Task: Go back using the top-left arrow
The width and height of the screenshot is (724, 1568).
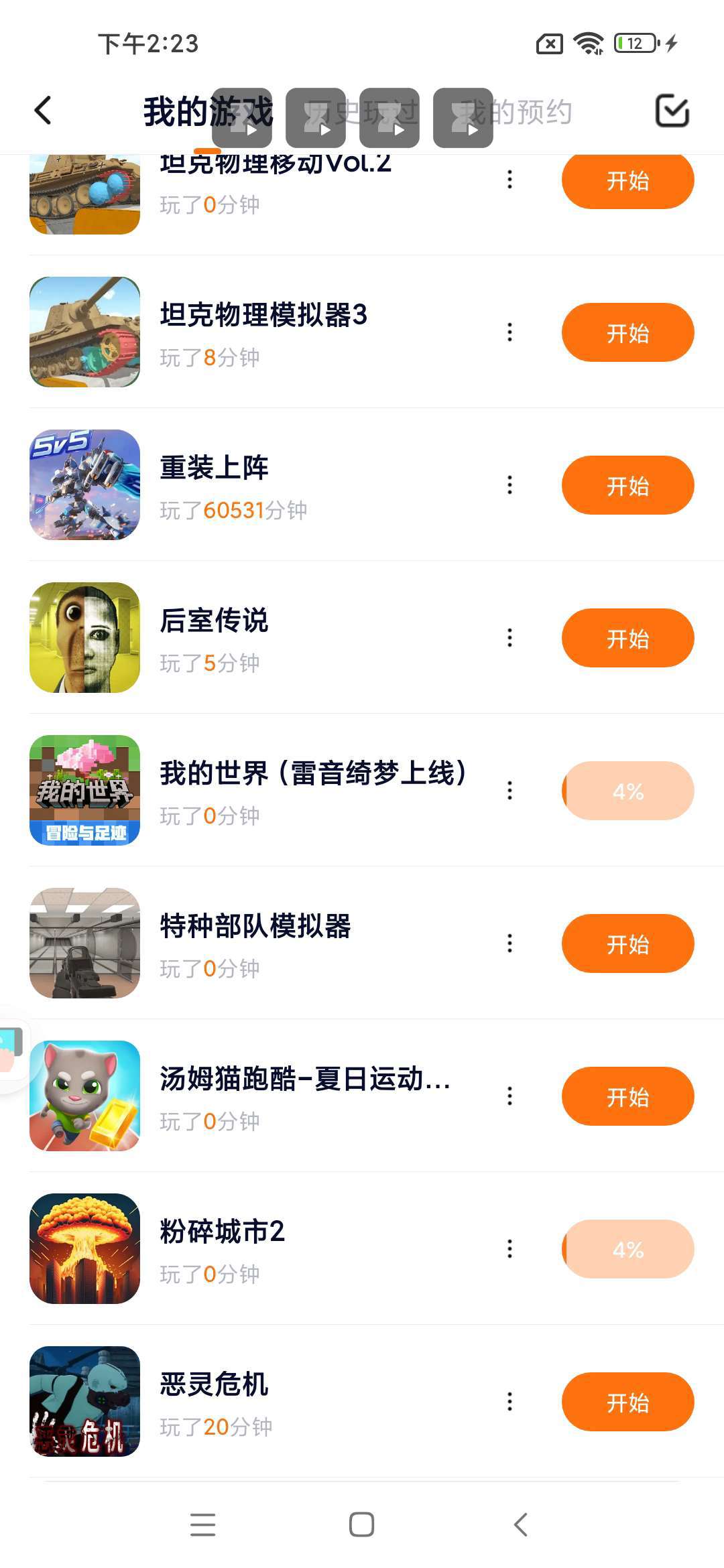Action: coord(43,111)
